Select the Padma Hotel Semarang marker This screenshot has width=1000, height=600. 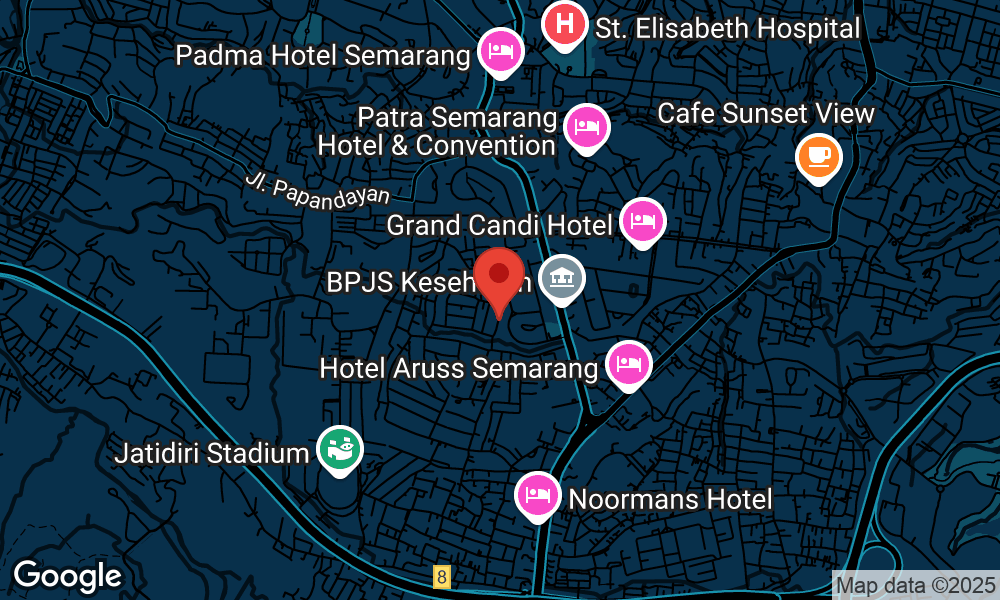click(499, 50)
